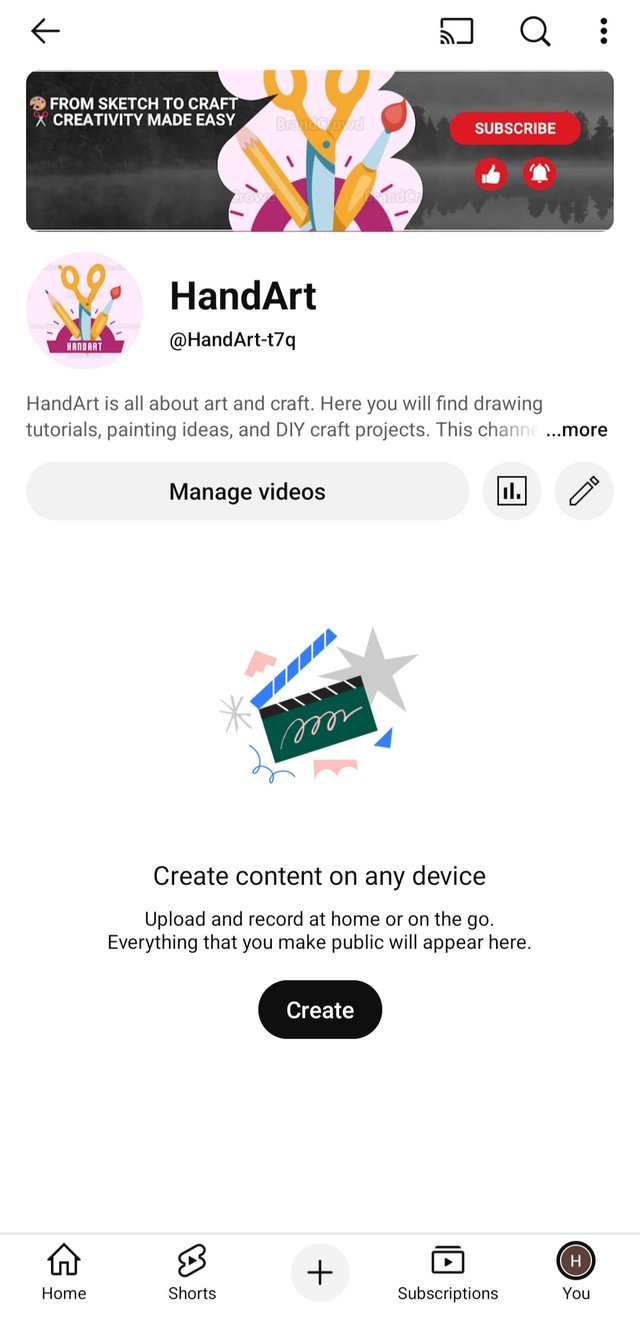Switch to the You tab
Image resolution: width=640 pixels, height=1323 pixels.
click(576, 1272)
